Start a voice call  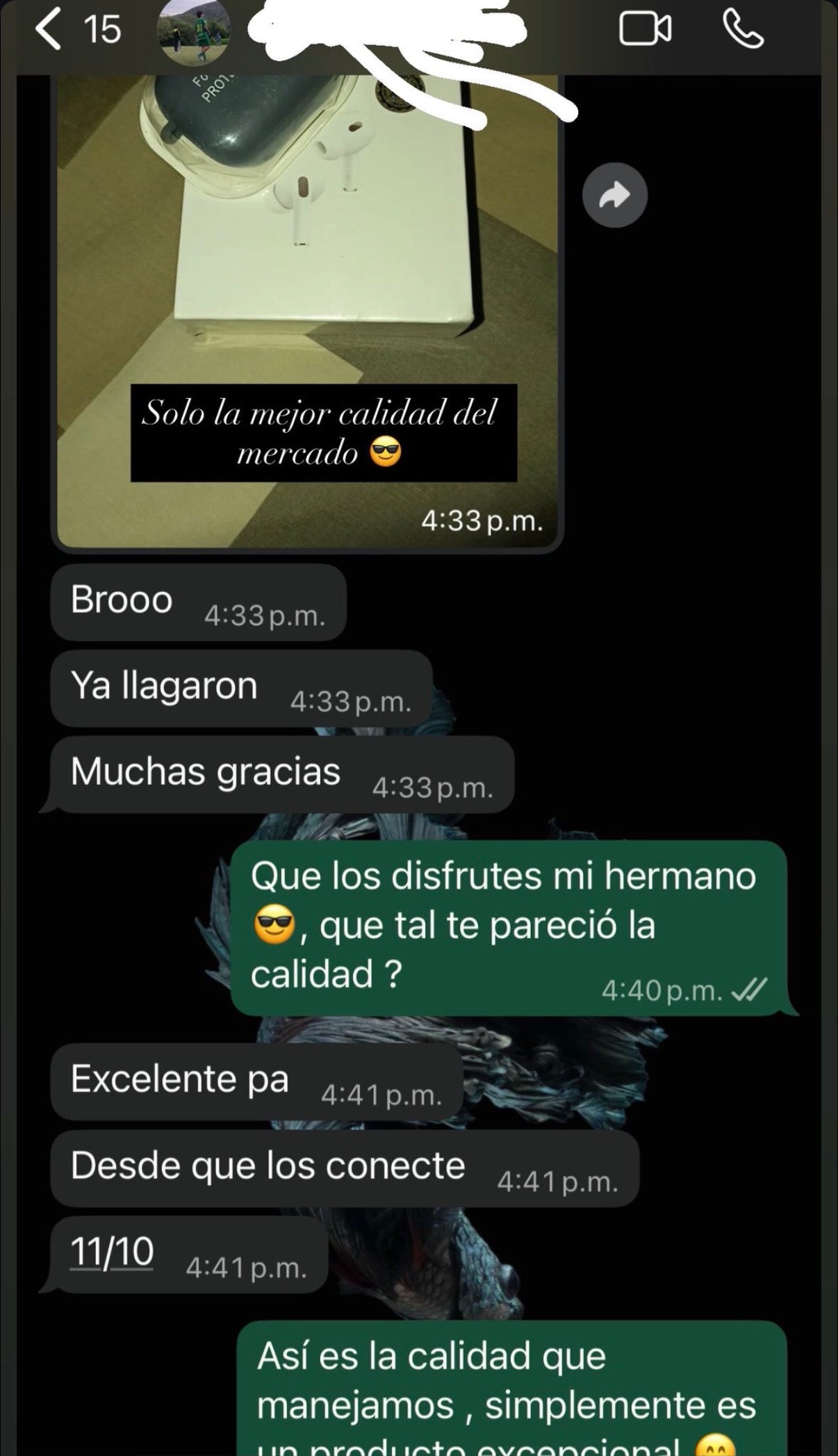click(x=743, y=30)
